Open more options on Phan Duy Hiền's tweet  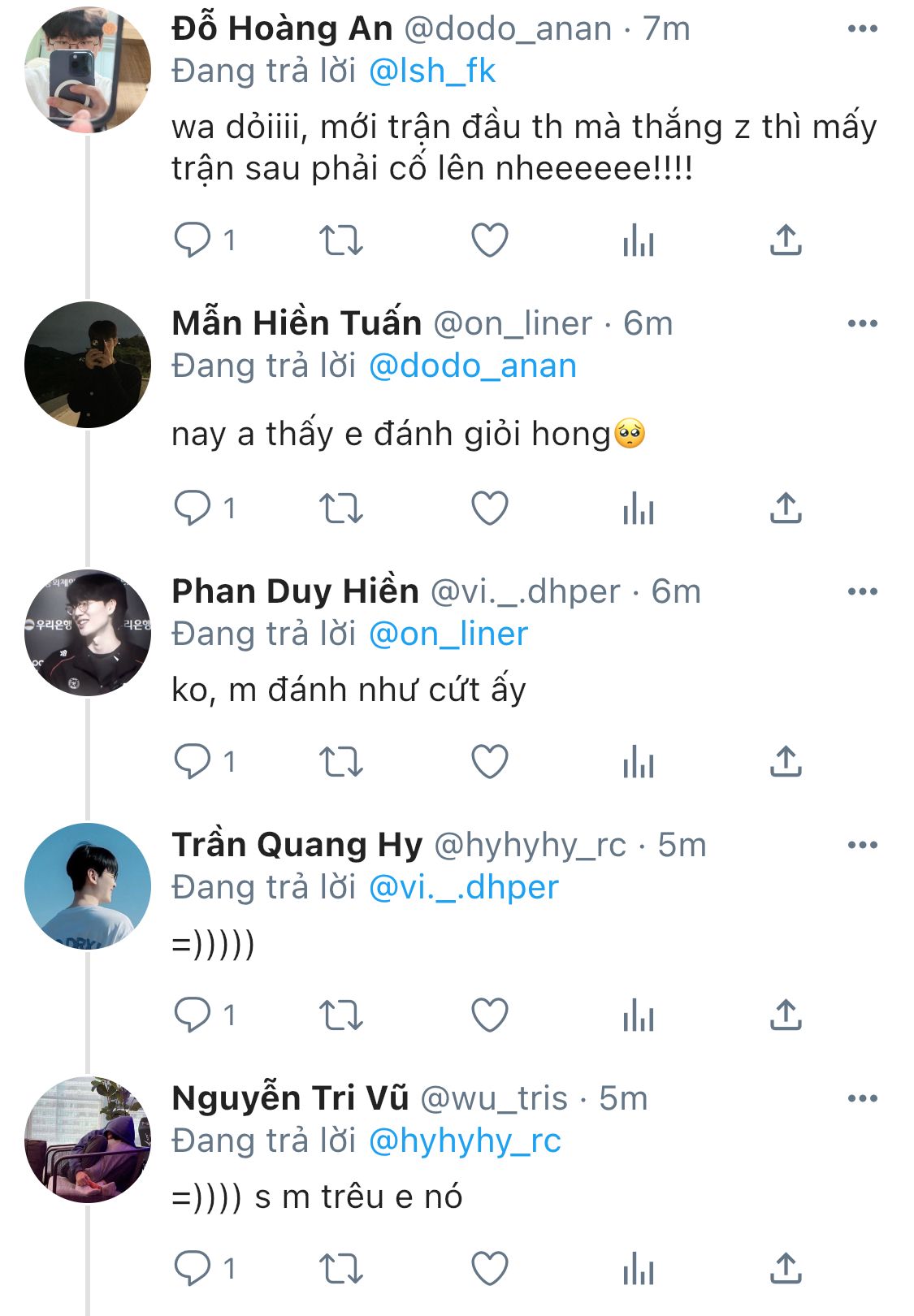point(862,591)
